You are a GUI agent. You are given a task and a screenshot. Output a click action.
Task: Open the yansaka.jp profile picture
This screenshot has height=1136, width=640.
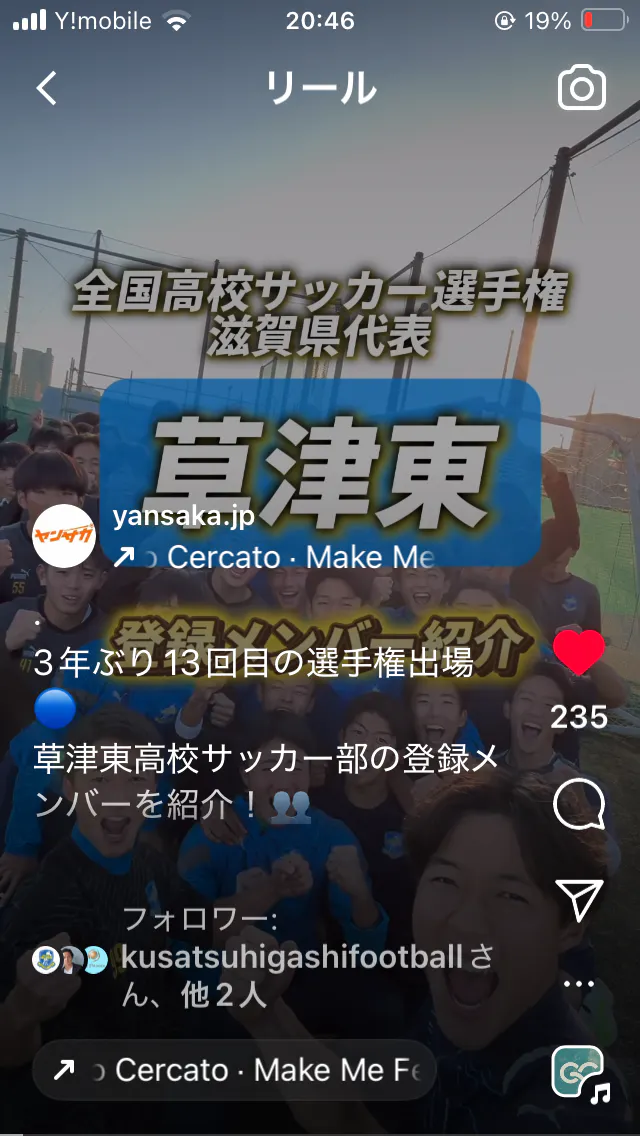point(64,537)
